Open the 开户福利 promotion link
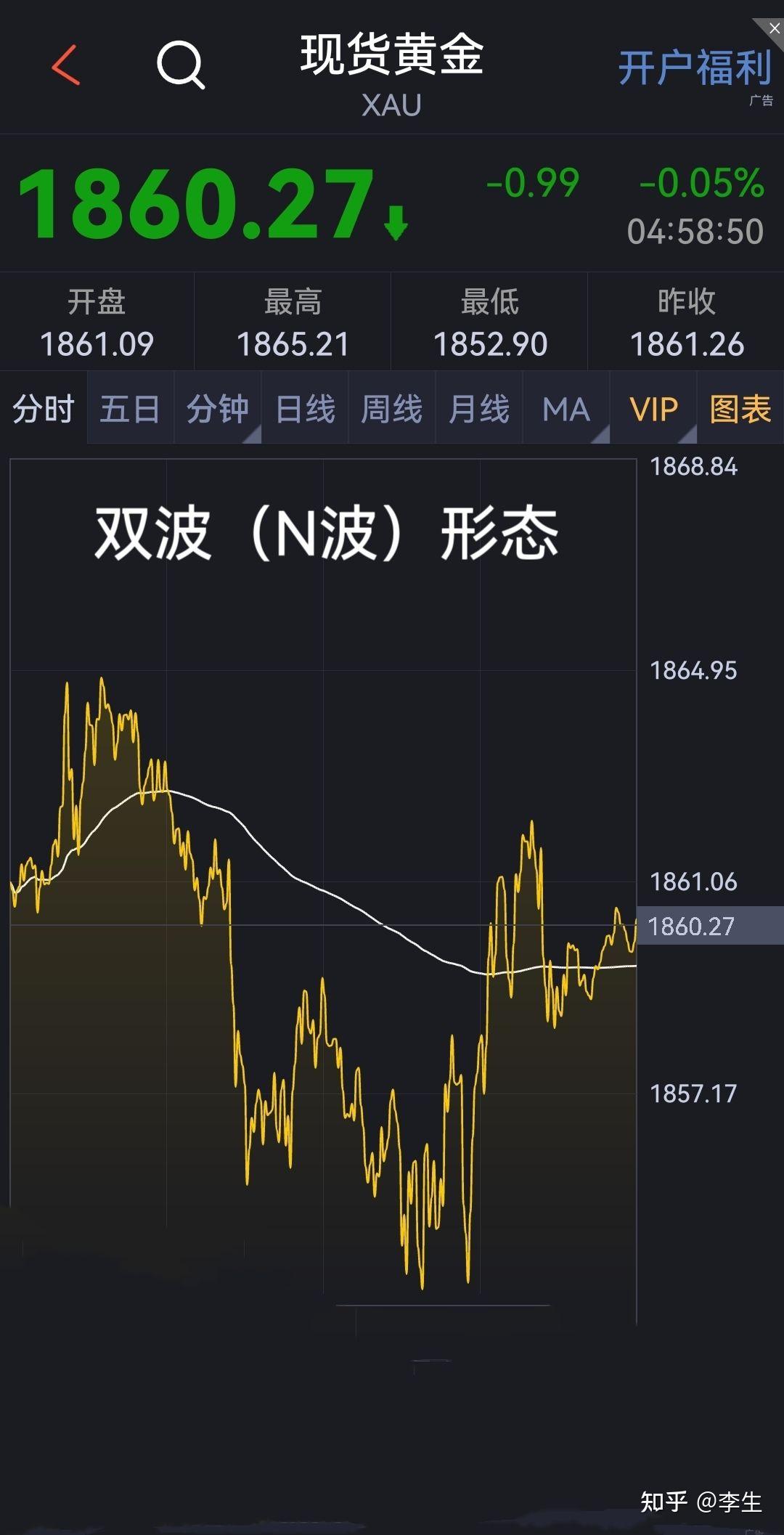784x1535 pixels. click(x=693, y=69)
